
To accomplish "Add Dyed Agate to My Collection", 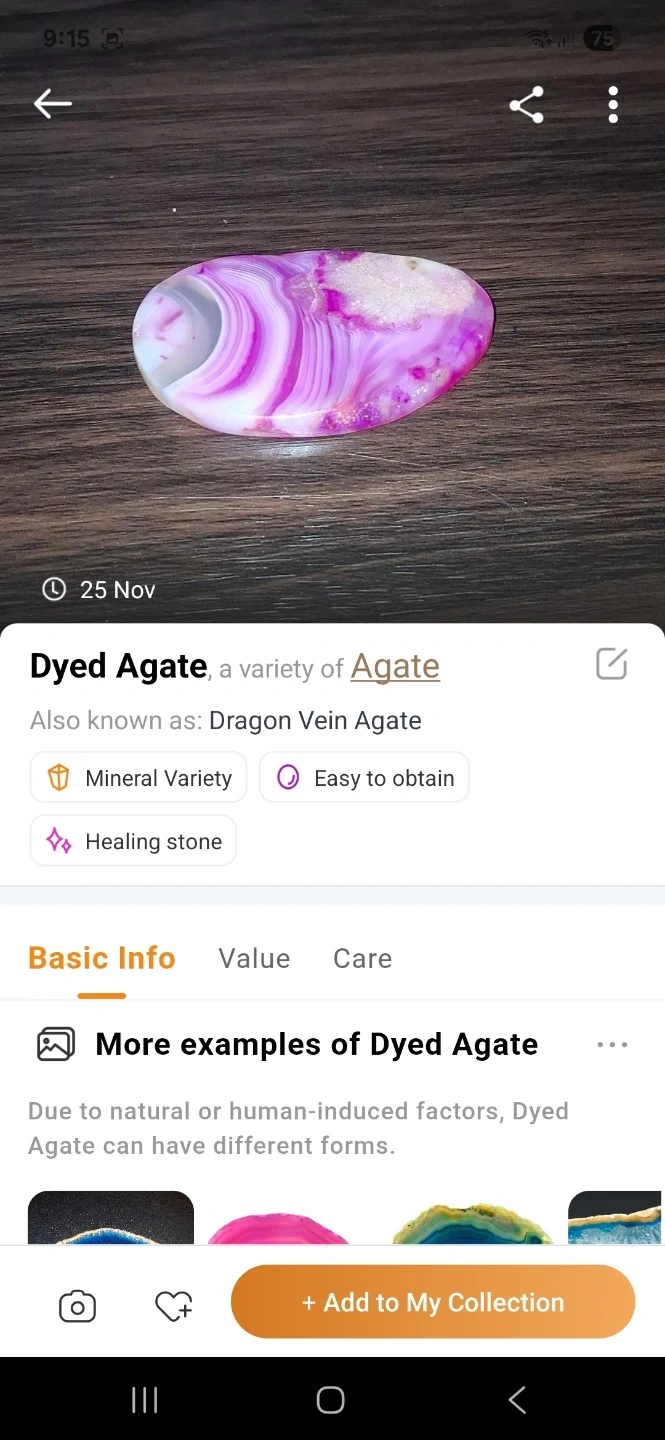I will 433,1302.
